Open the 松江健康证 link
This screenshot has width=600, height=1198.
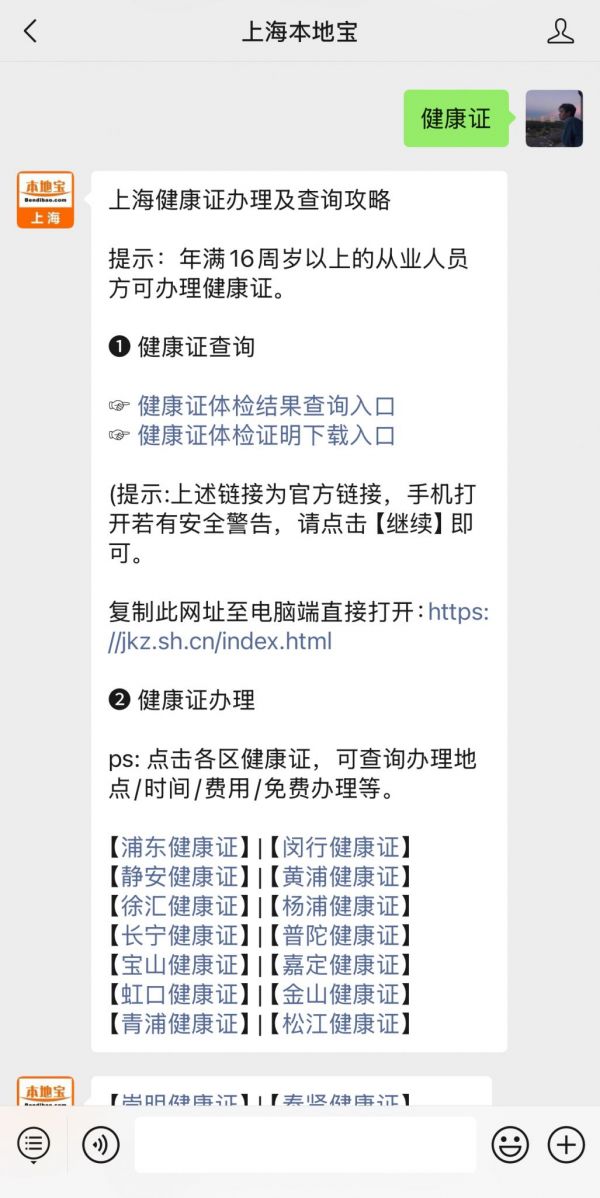pyautogui.click(x=339, y=1024)
